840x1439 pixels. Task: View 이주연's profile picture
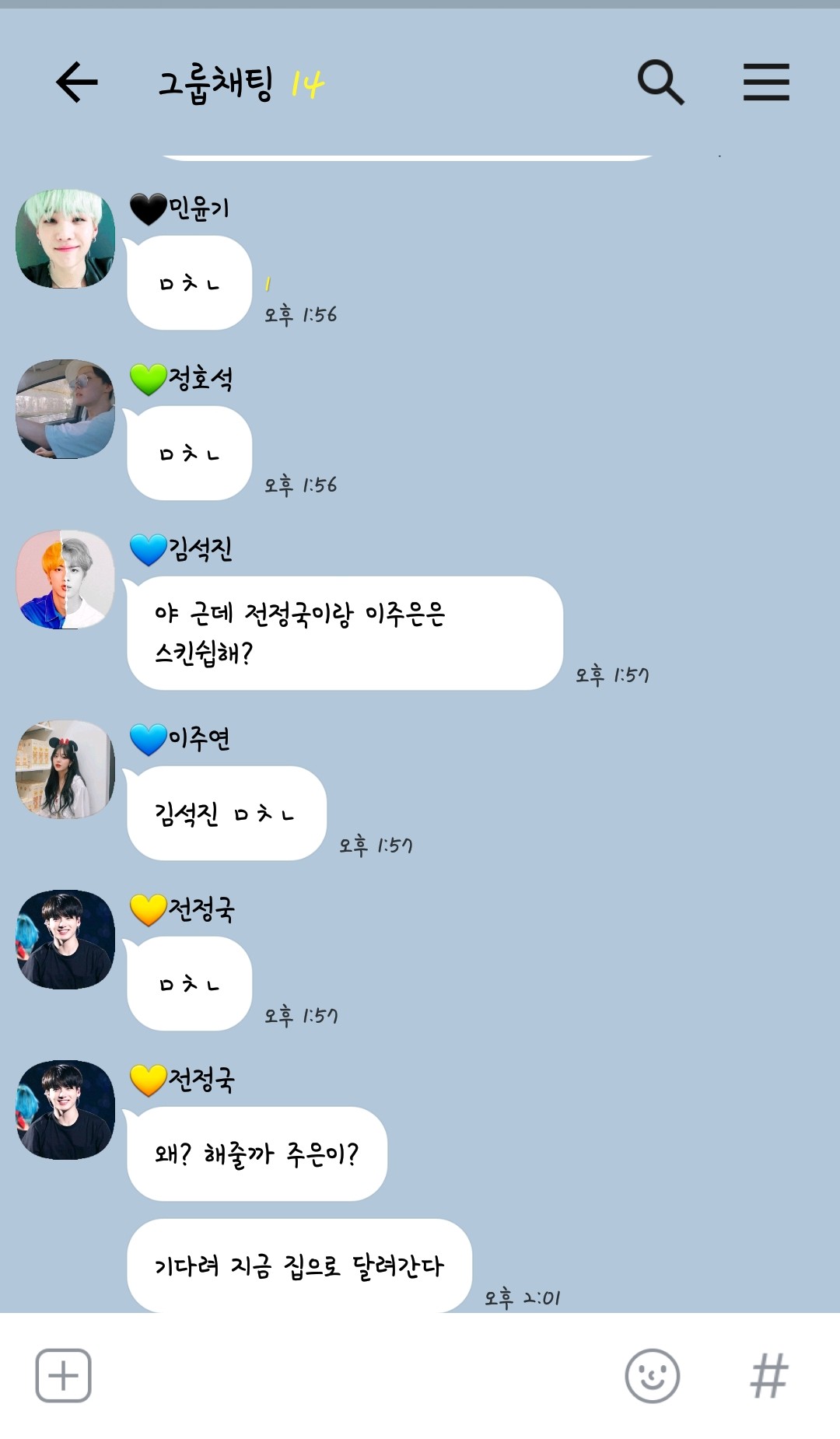(65, 769)
